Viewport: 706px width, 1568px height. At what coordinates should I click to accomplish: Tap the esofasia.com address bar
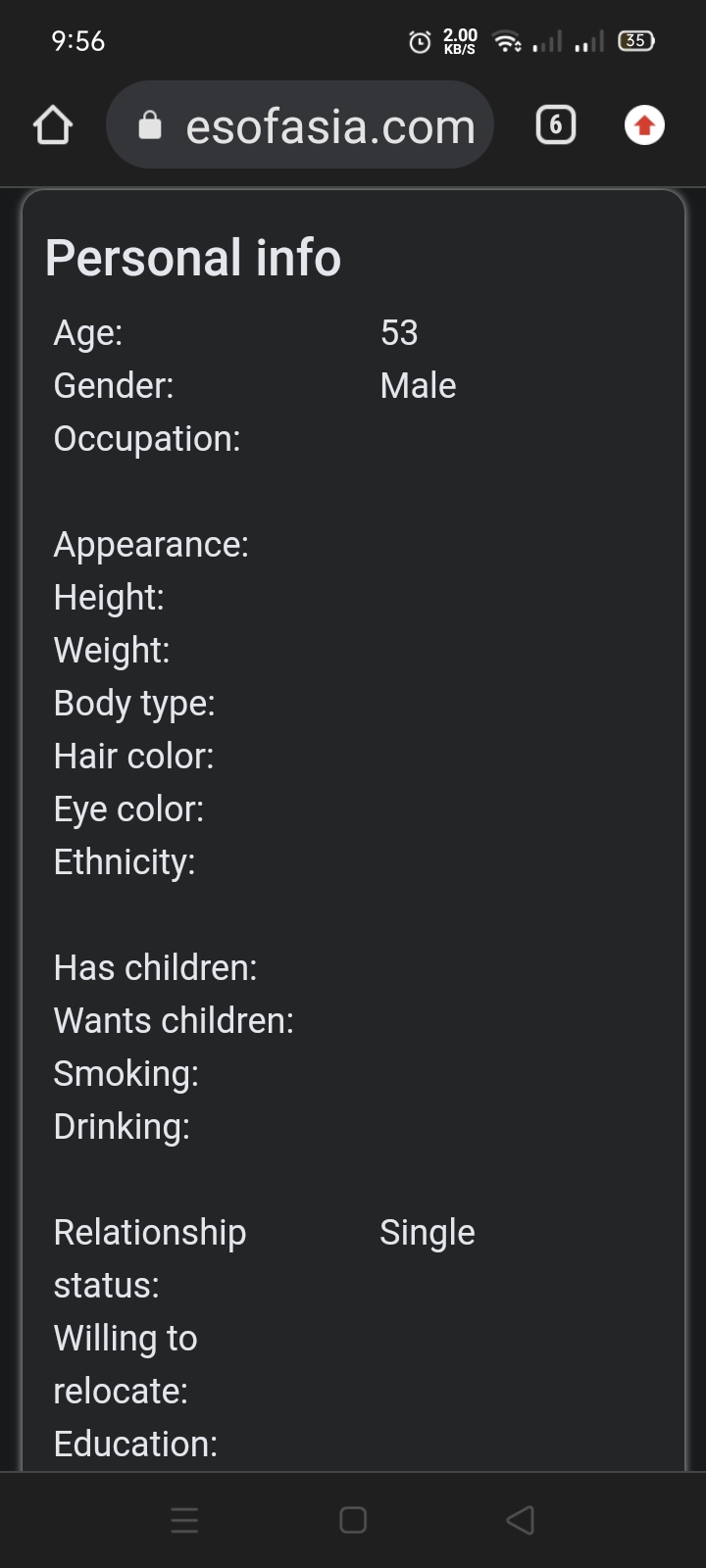coord(300,125)
